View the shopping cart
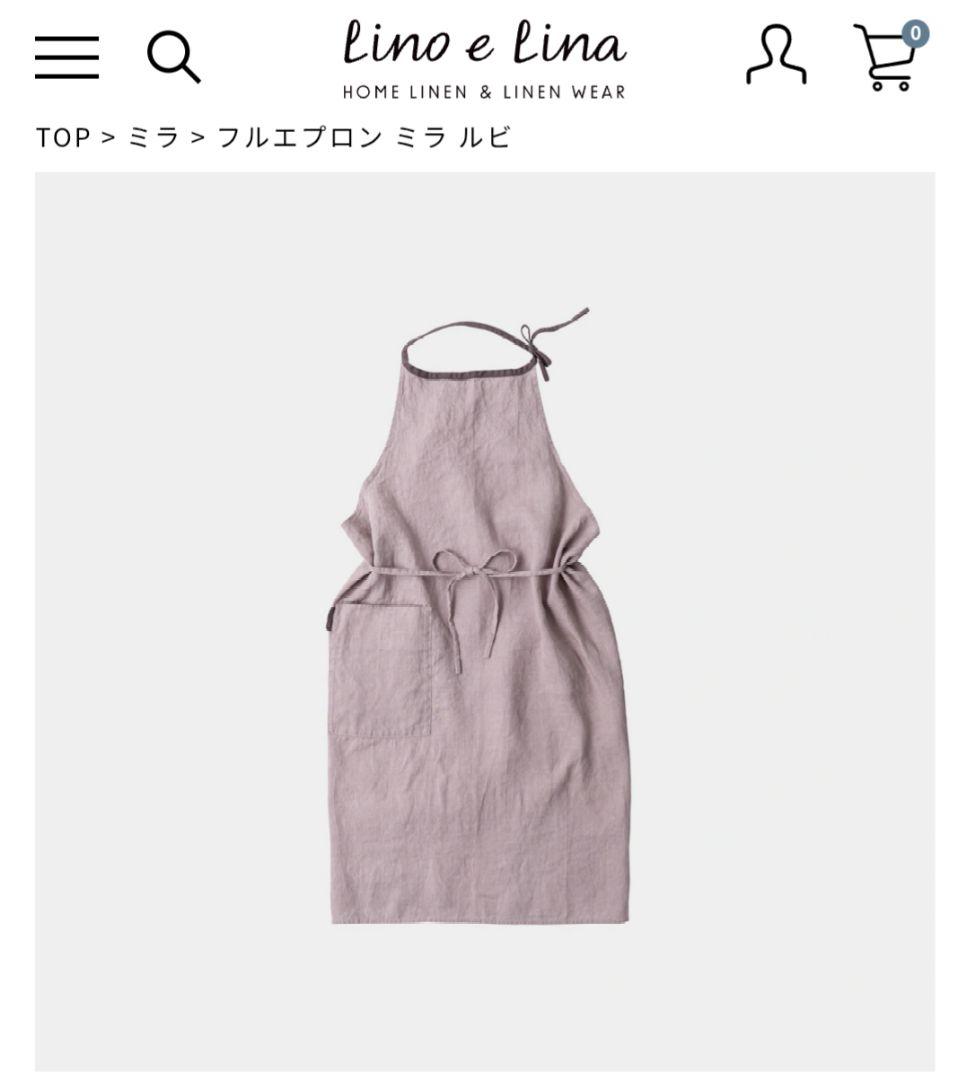This screenshot has height=1080, width=962. coord(888,58)
